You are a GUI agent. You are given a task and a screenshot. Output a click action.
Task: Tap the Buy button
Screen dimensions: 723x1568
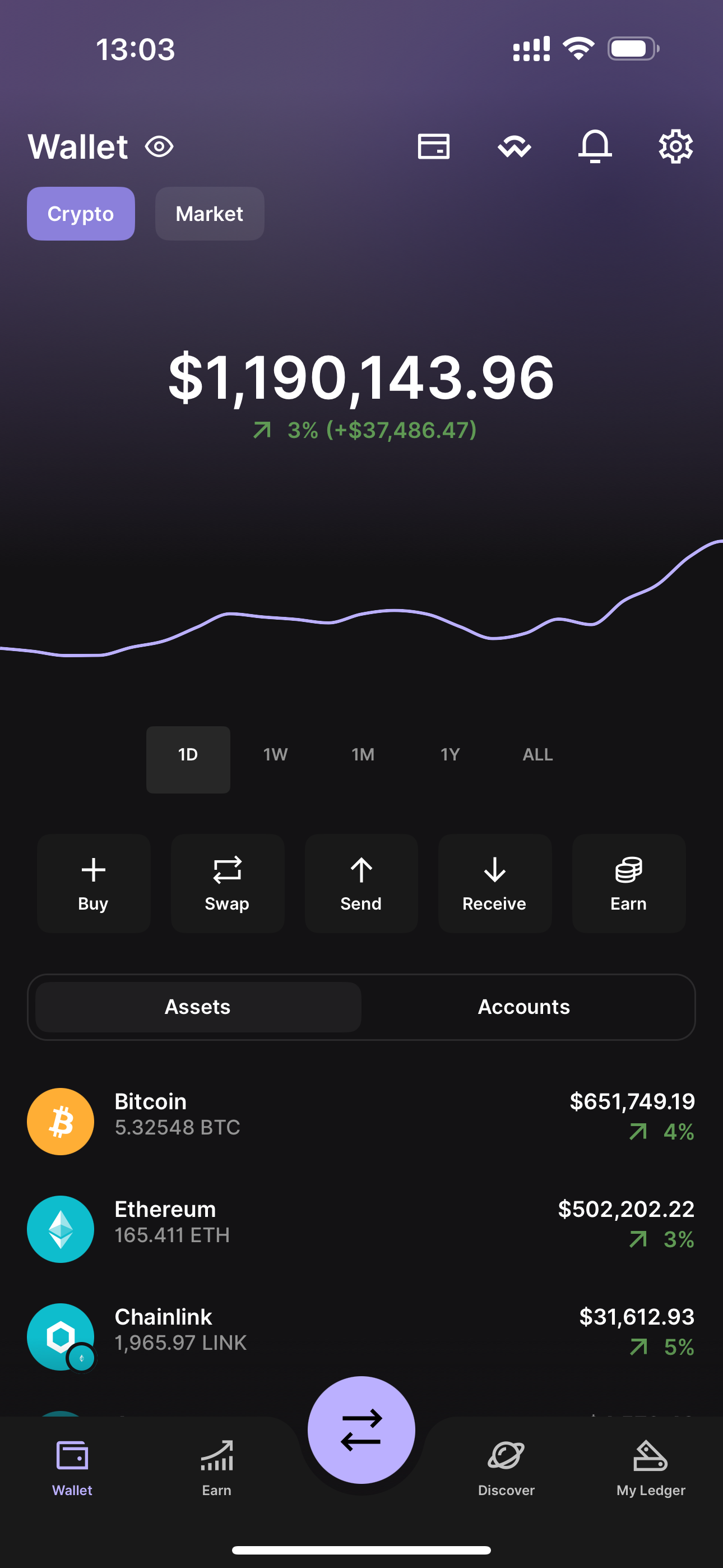click(93, 883)
